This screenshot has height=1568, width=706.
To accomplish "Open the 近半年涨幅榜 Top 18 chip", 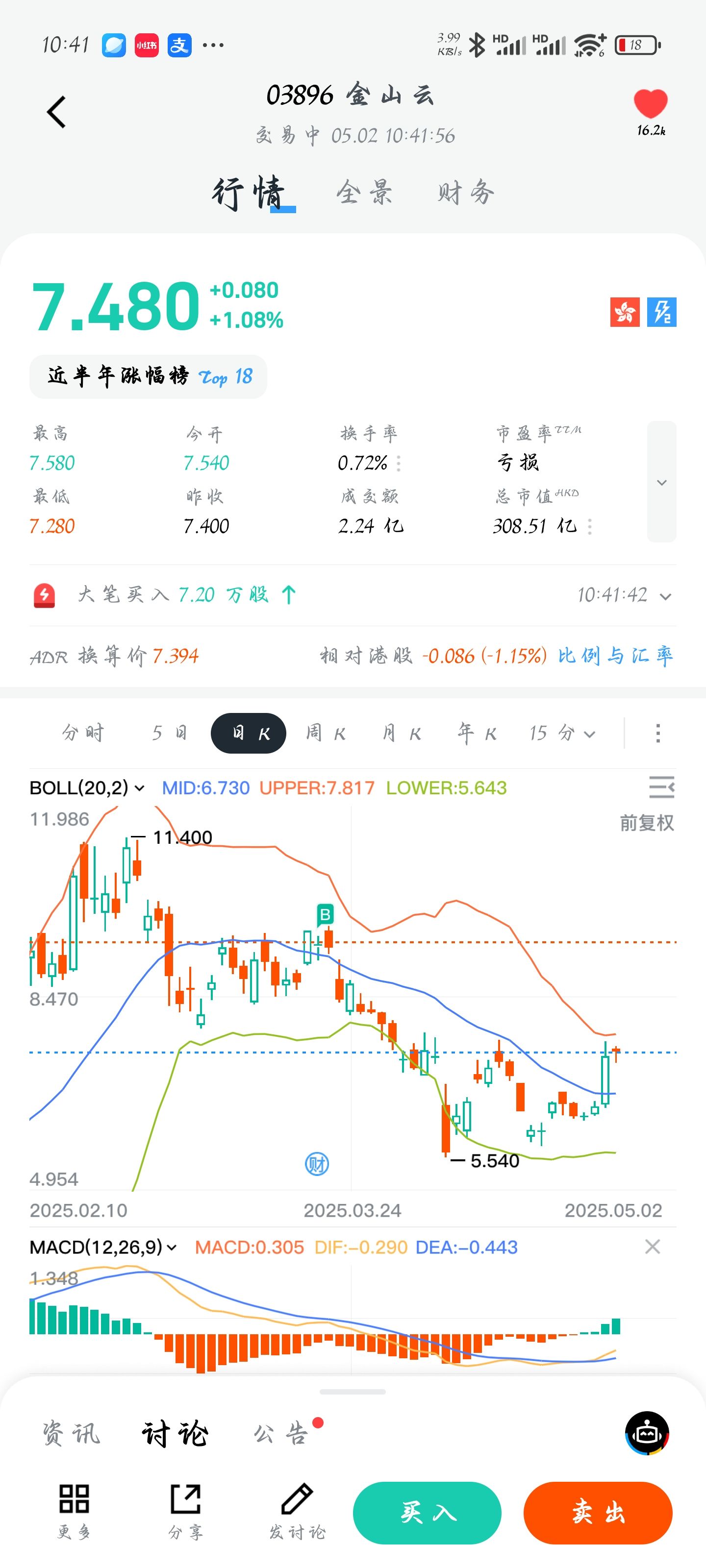I will 148,377.
